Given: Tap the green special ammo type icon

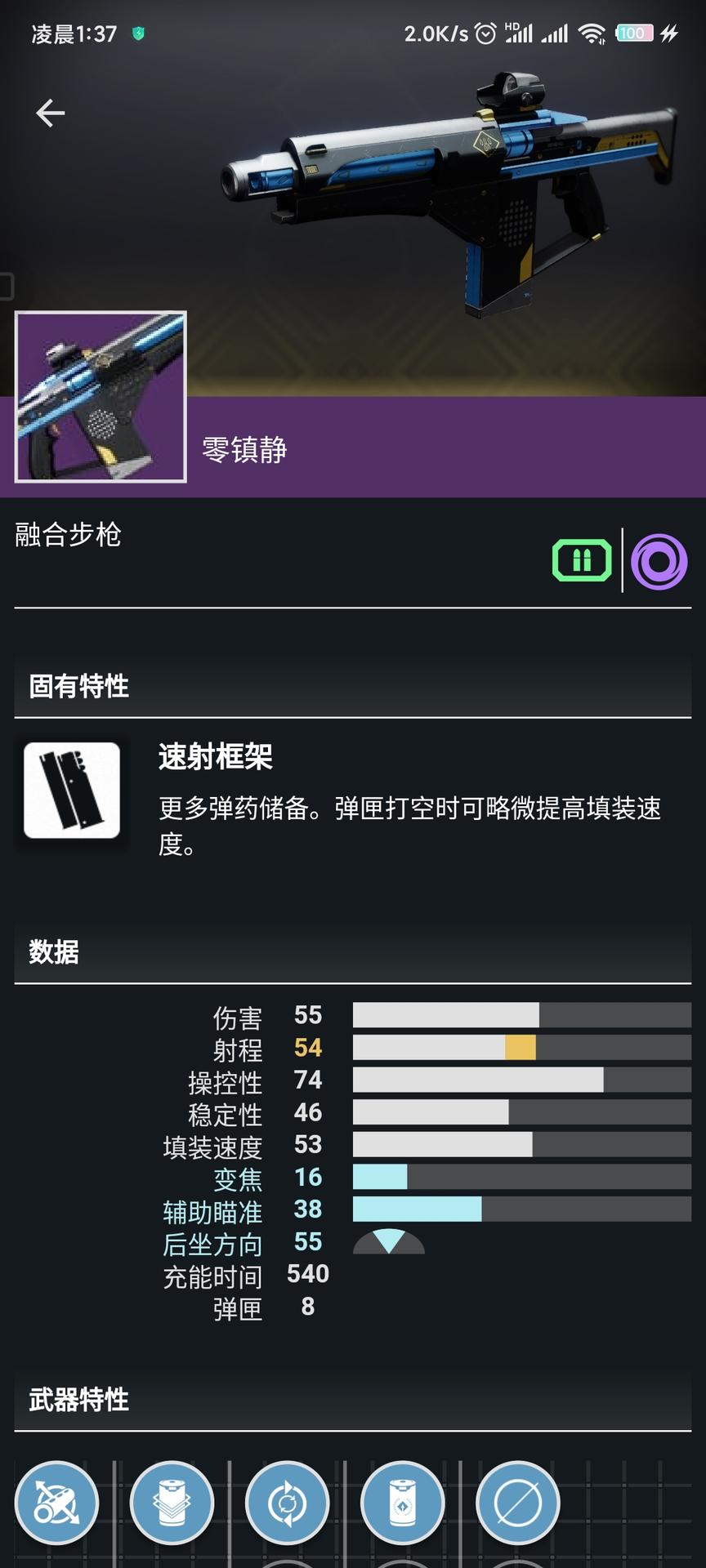Looking at the screenshot, I should coord(582,561).
